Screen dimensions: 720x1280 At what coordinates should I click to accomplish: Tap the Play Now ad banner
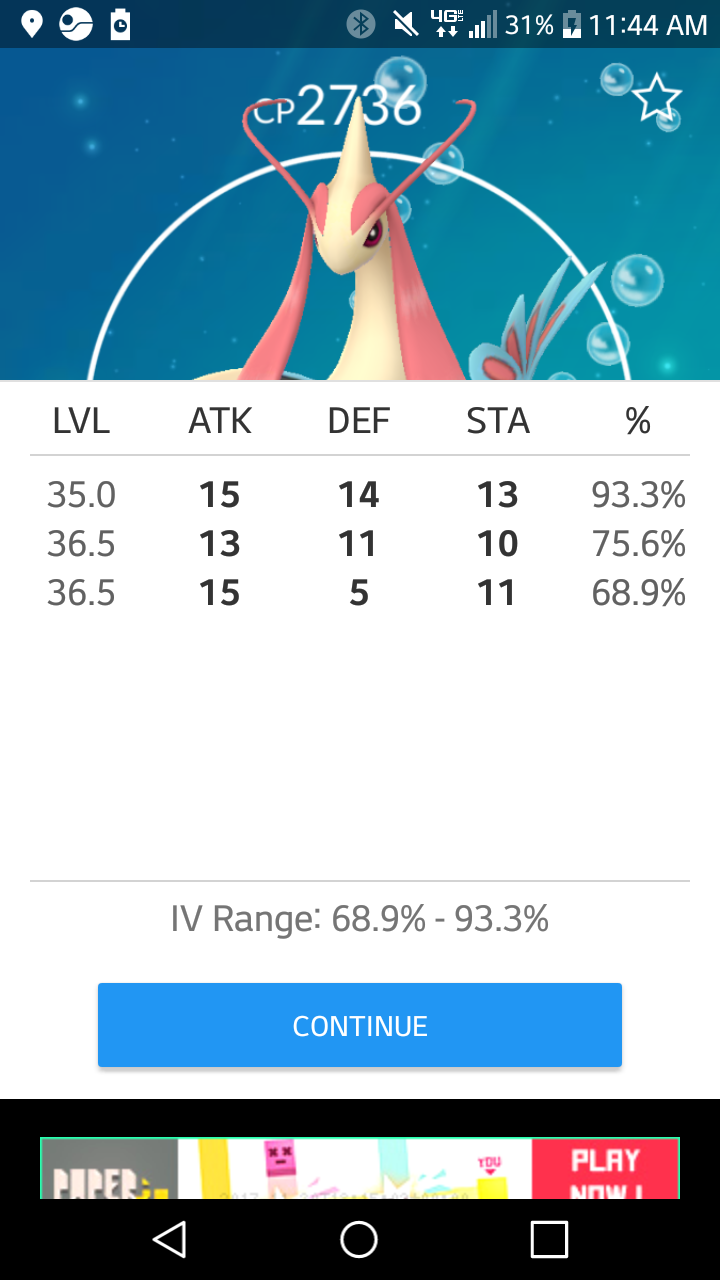tap(360, 1168)
